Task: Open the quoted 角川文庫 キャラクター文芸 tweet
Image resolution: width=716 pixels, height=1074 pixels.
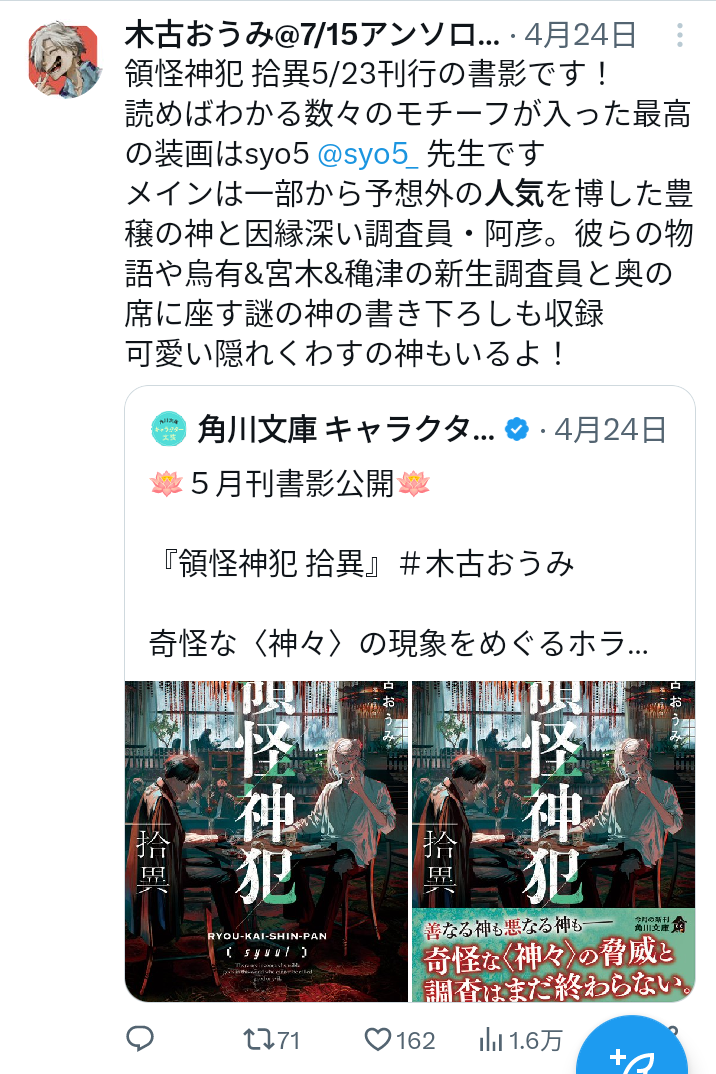Action: pos(420,540)
